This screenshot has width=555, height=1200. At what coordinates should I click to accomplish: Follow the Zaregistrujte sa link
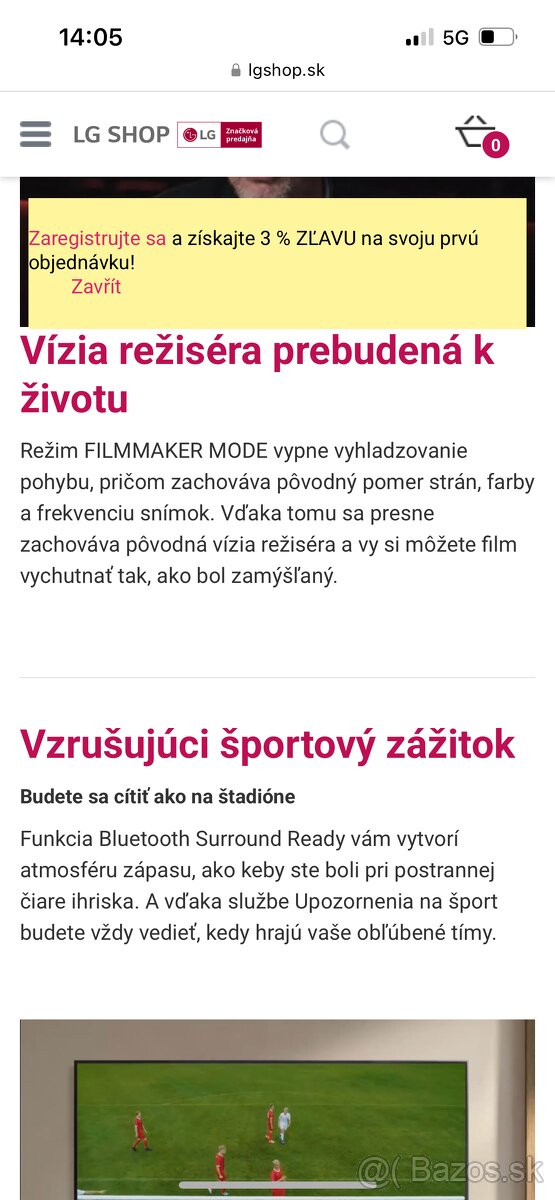tap(97, 239)
